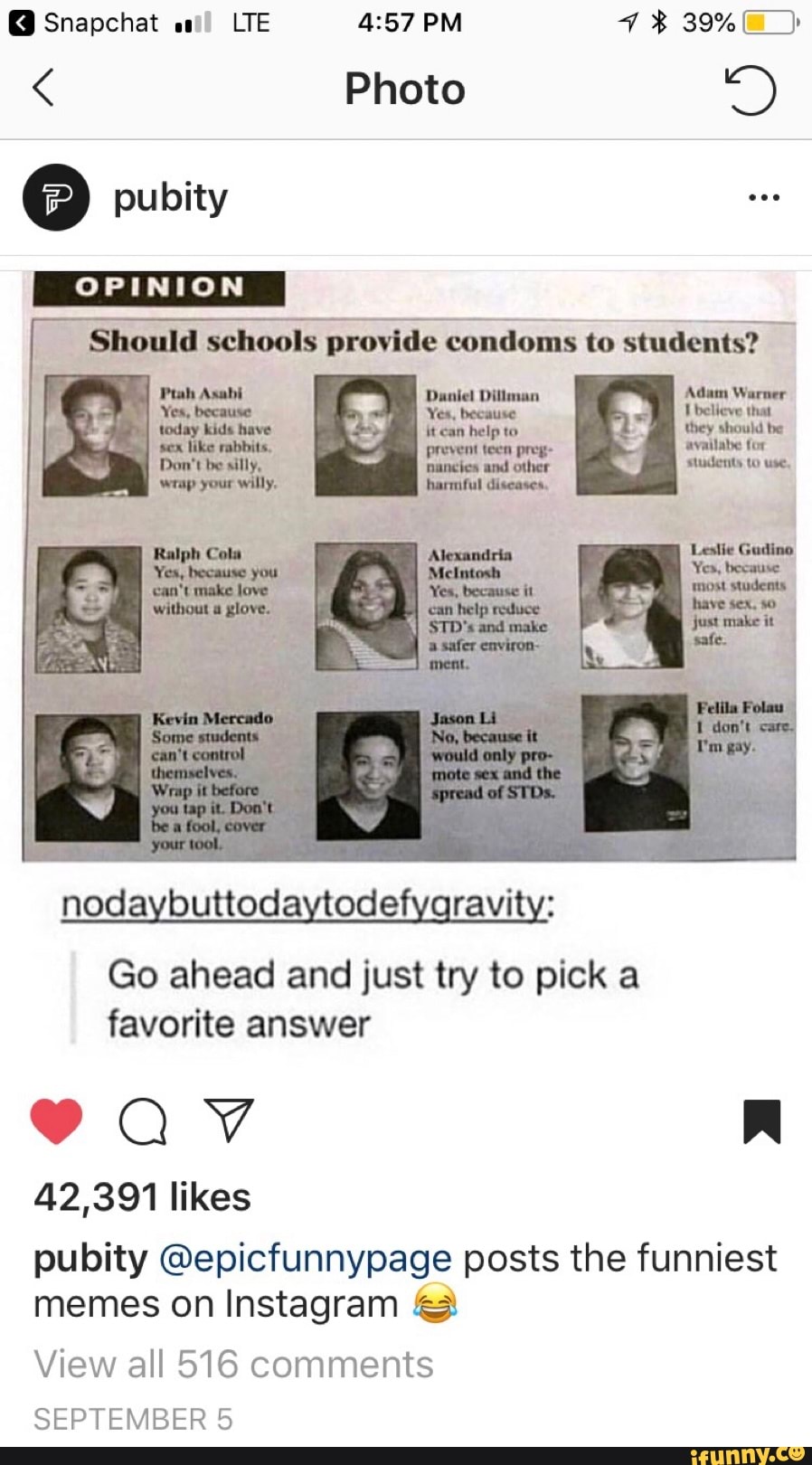This screenshot has height=1465, width=812.
Task: Remove the post bookmark
Action: click(761, 1121)
